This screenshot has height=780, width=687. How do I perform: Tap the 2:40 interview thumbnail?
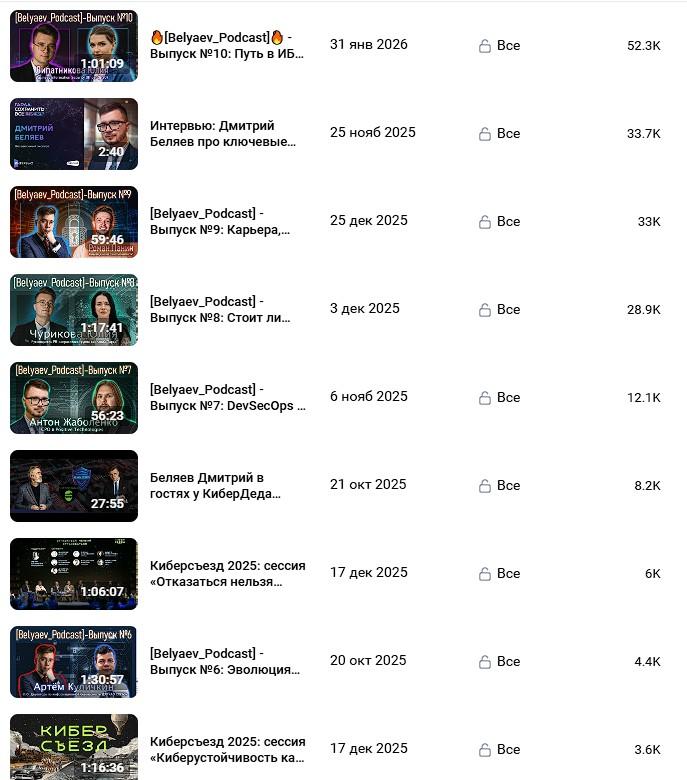point(74,133)
